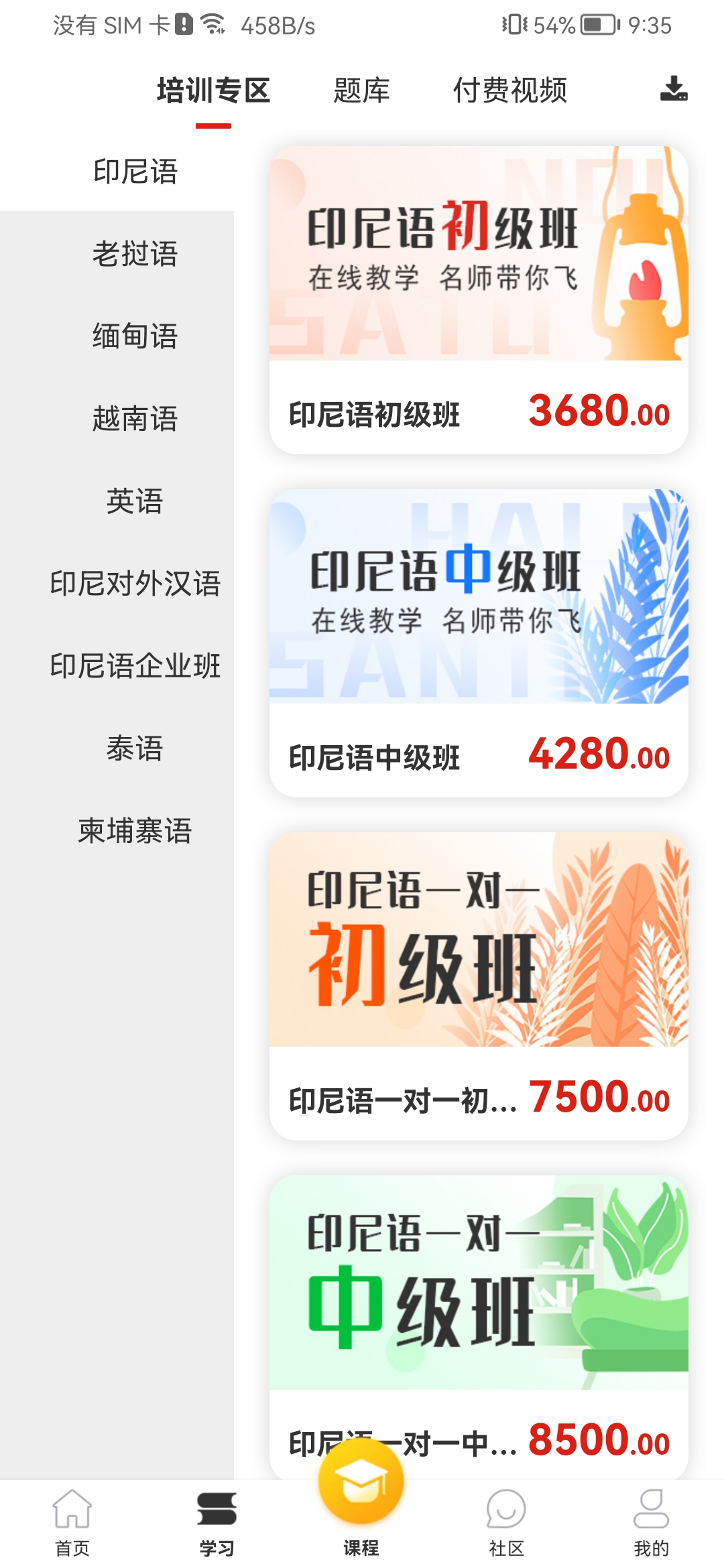
Task: Switch to the 付费视频 tab
Action: (509, 90)
